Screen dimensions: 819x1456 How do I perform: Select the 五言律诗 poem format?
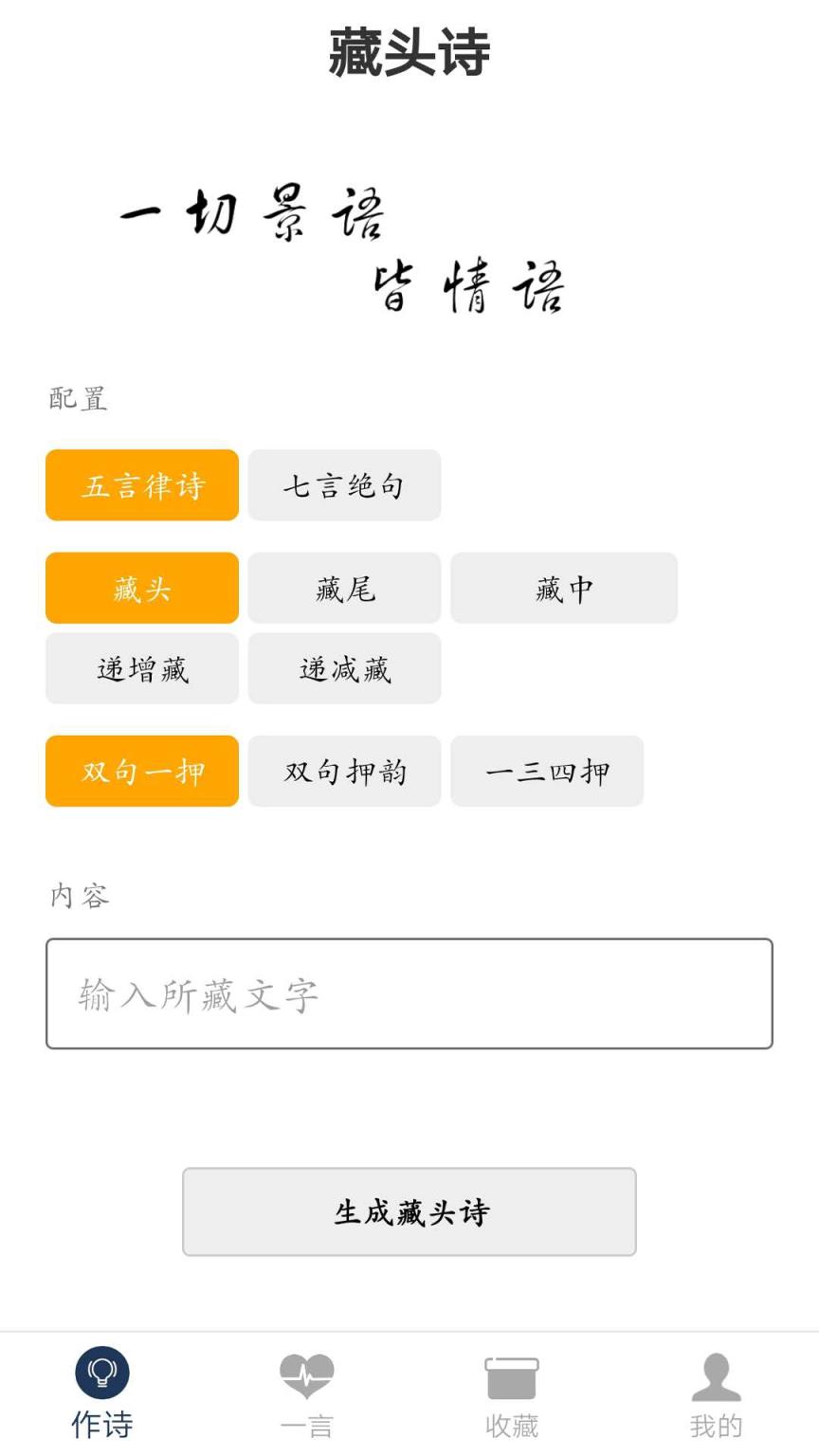(141, 485)
